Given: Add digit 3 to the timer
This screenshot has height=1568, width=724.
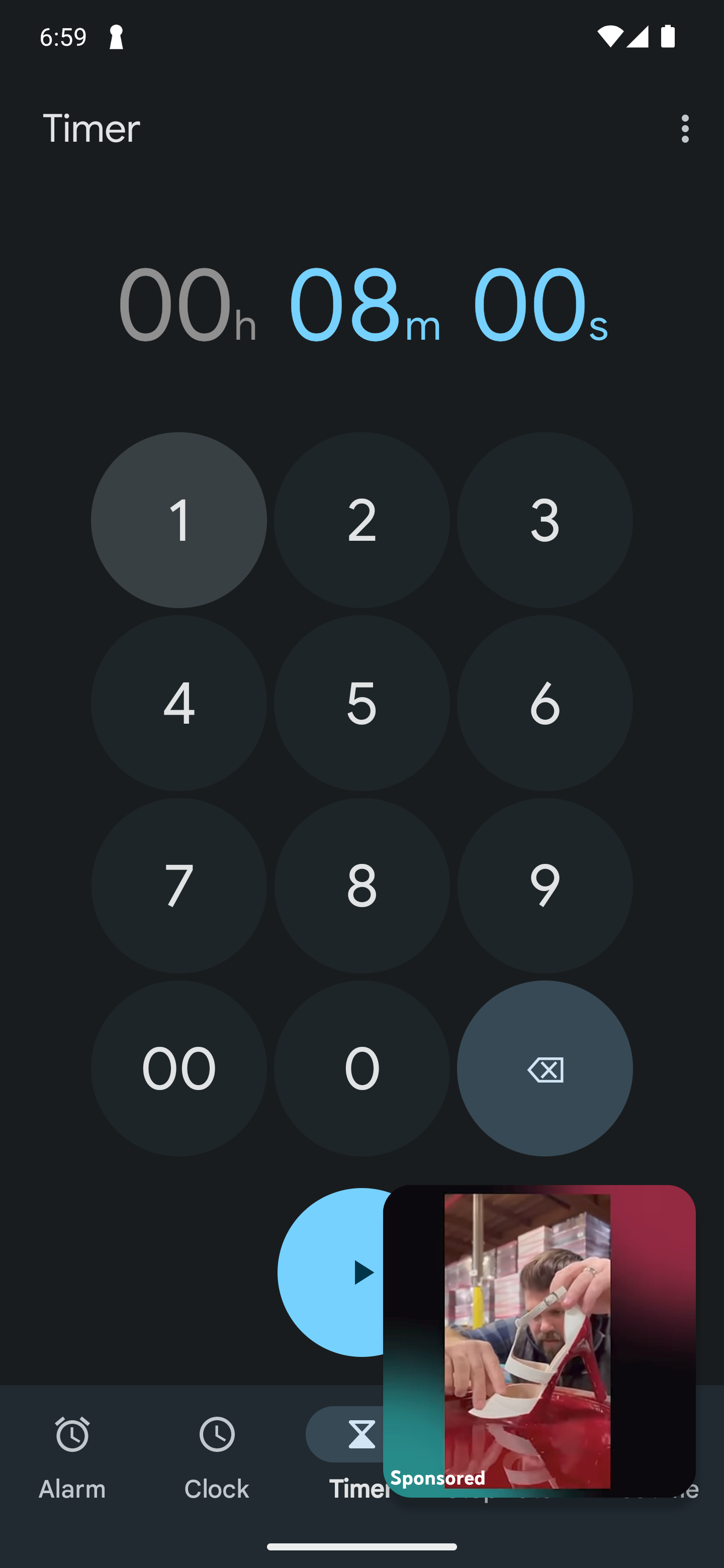Looking at the screenshot, I should (x=545, y=520).
